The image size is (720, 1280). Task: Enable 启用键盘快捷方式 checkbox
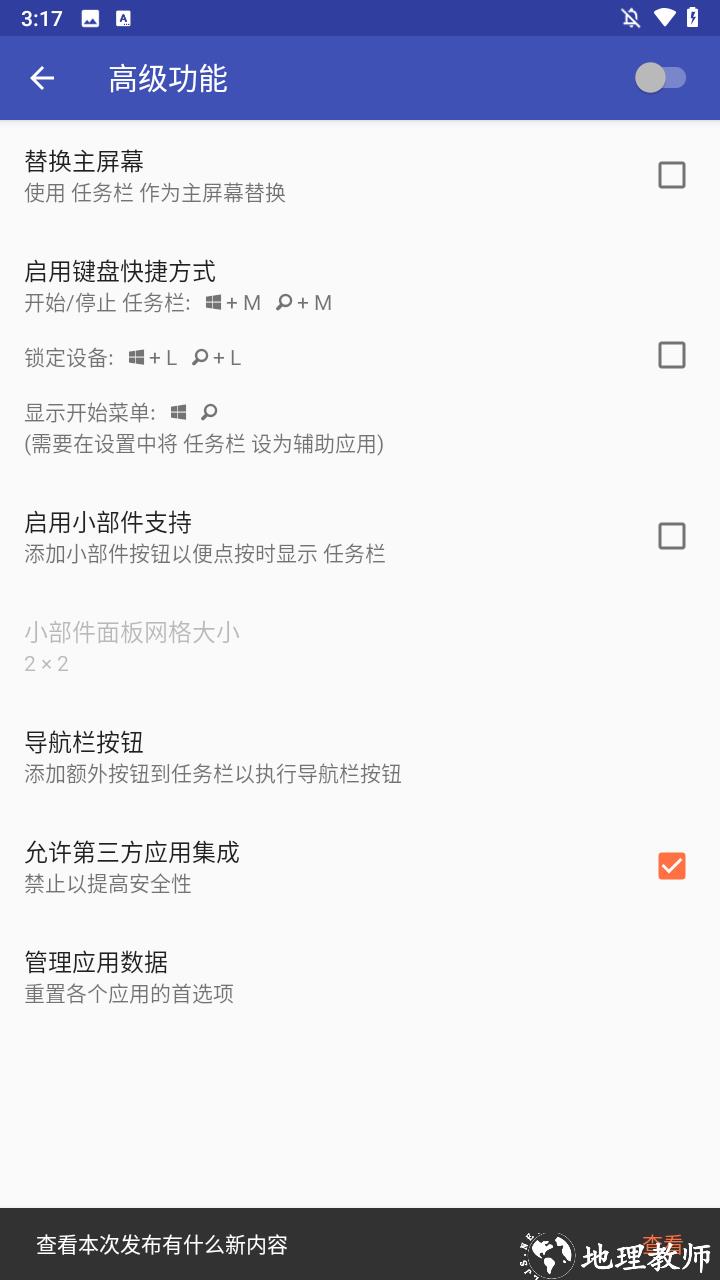tap(671, 355)
